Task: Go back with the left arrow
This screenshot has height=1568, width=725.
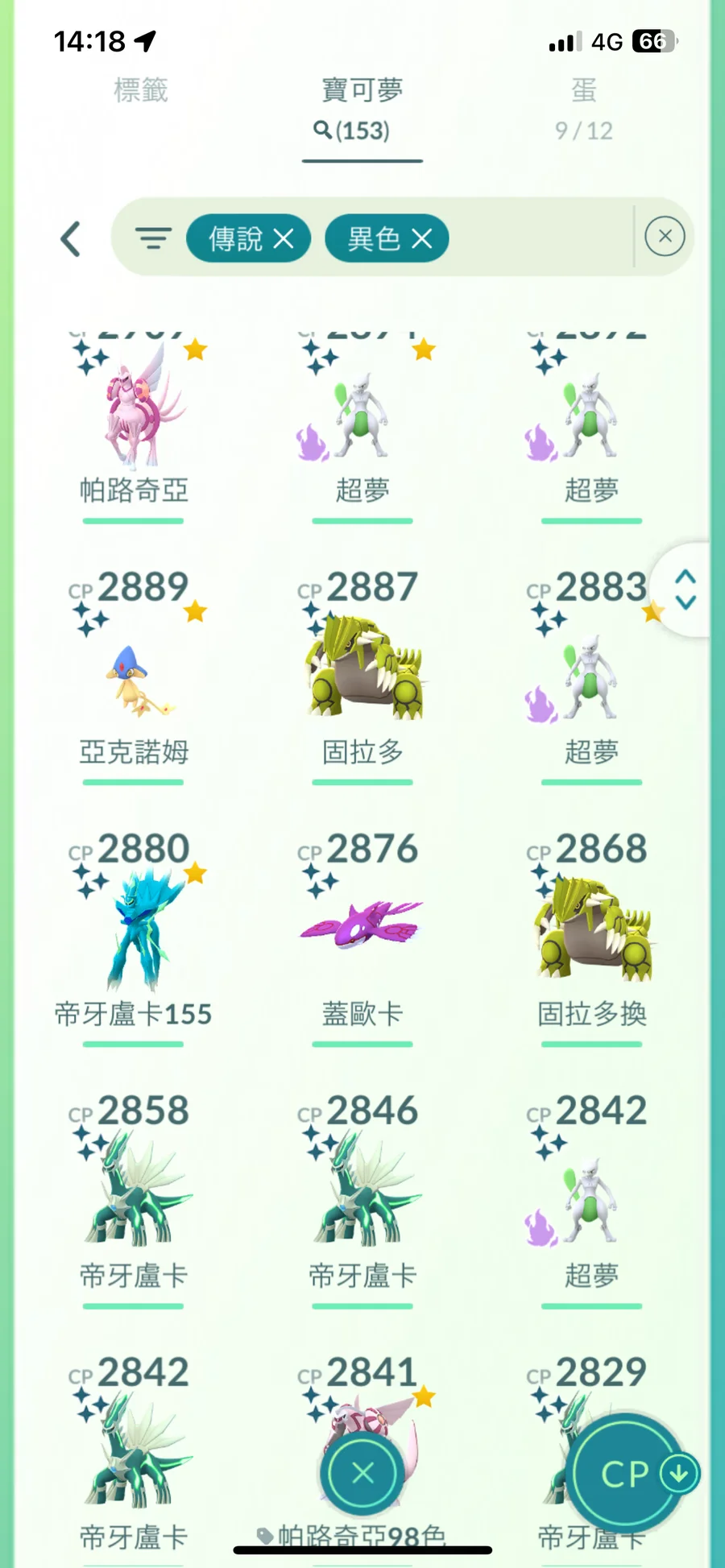Action: 71,238
